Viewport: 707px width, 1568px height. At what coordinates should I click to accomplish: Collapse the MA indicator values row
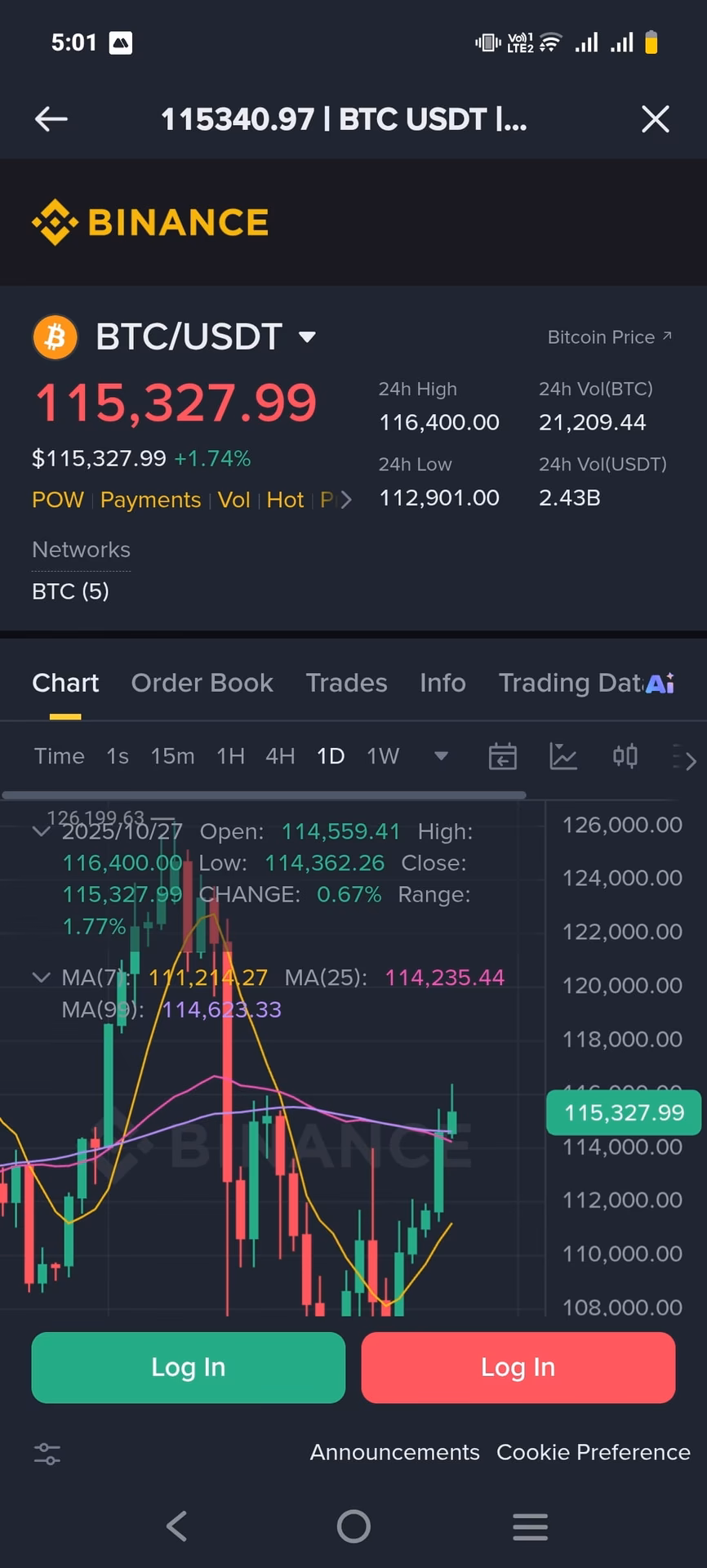(41, 978)
